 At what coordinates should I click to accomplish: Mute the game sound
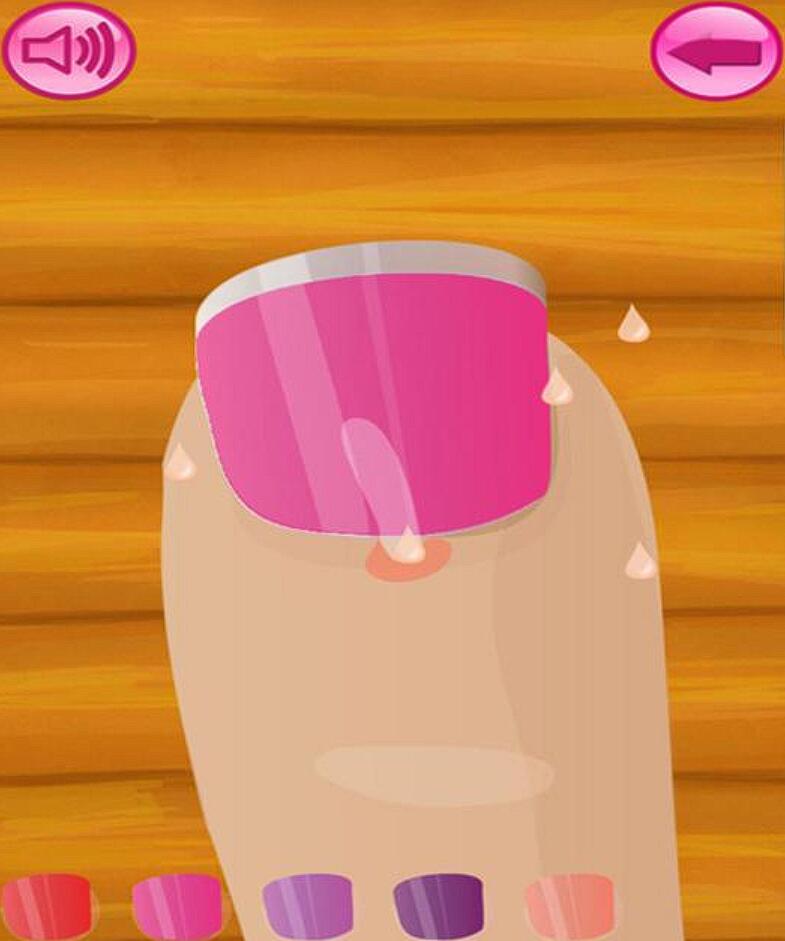point(68,50)
